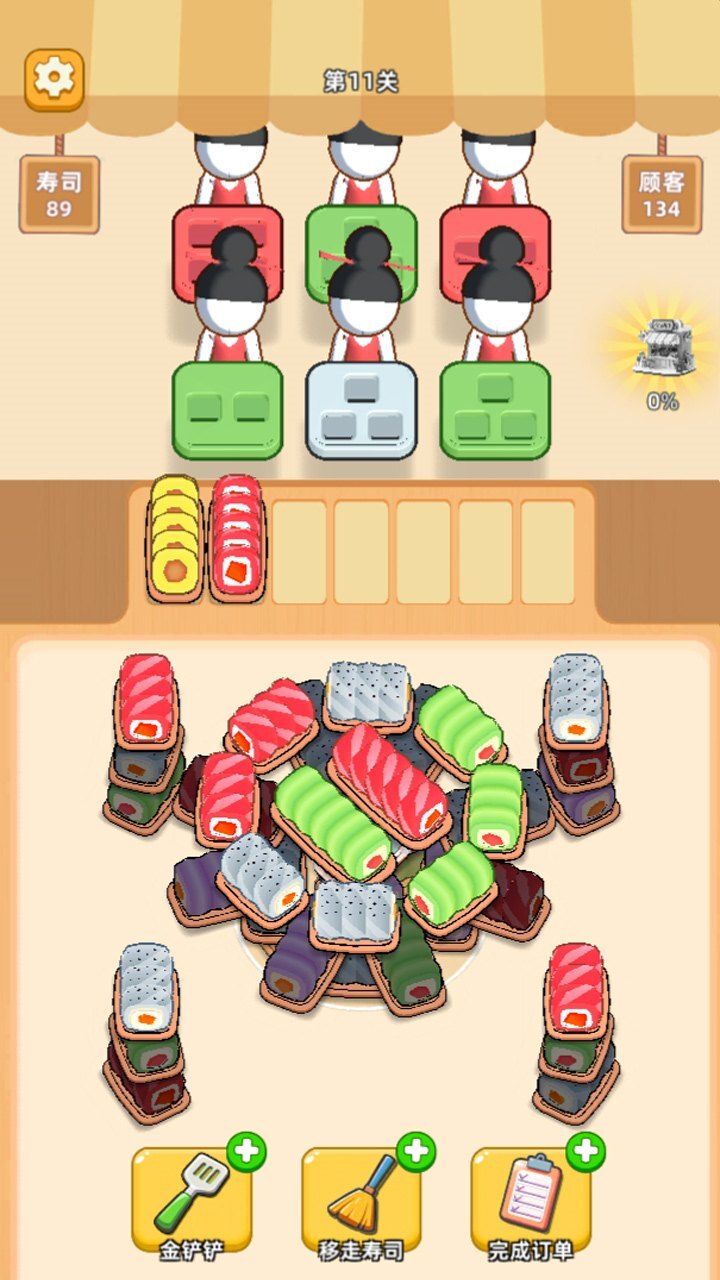Activate the 移走寿司 broom power-up

coord(361,1195)
